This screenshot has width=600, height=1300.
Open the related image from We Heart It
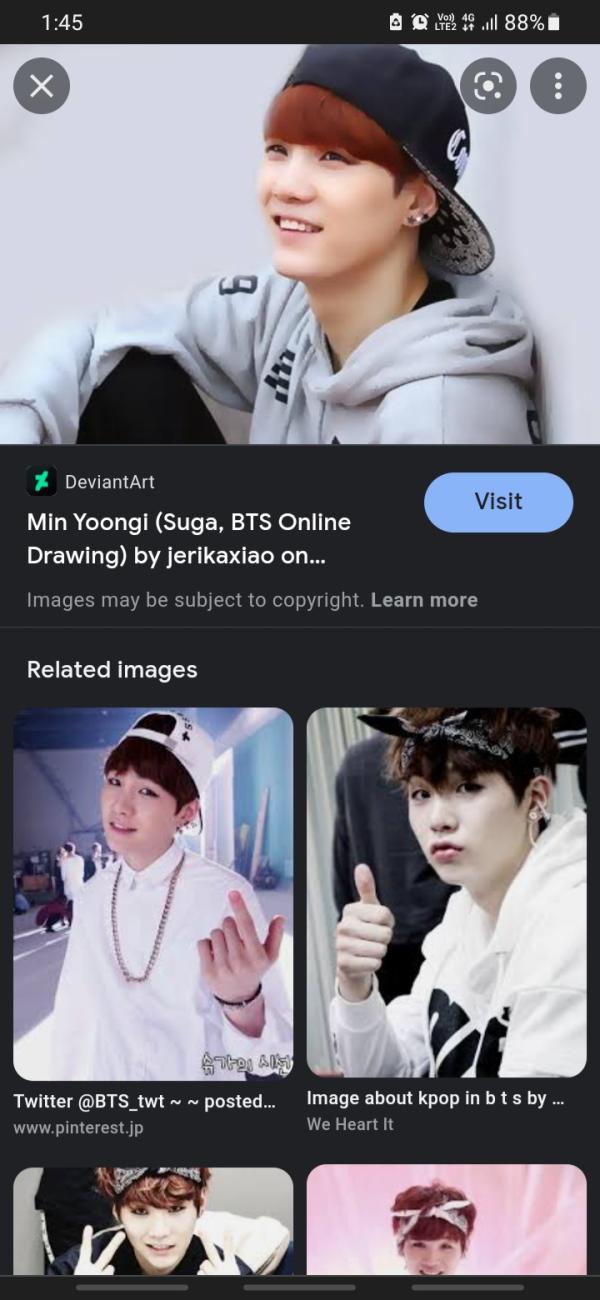(x=446, y=892)
